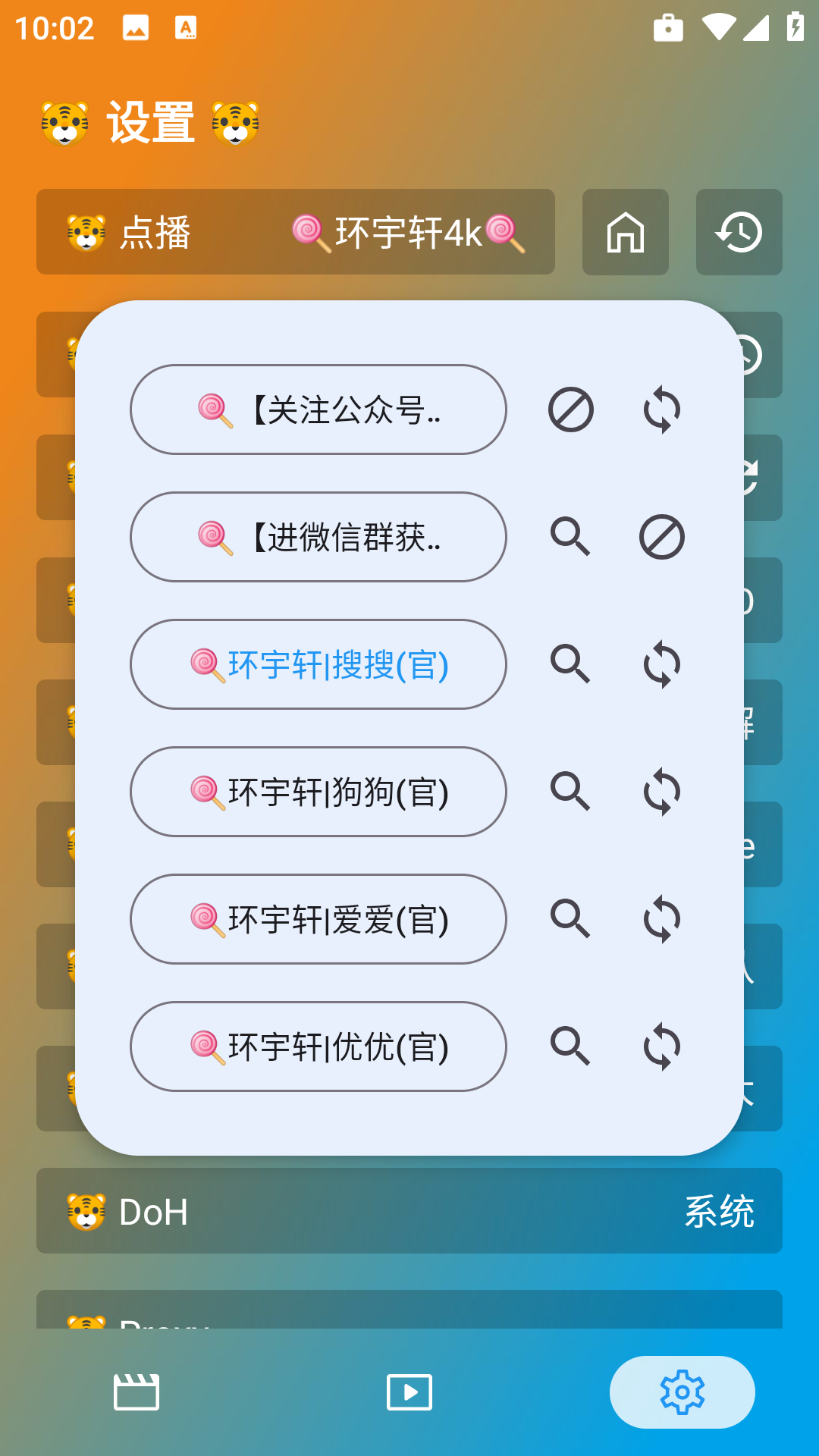Refresh the 环宇轩|爱爱(官) source
The width and height of the screenshot is (819, 1456).
click(660, 919)
